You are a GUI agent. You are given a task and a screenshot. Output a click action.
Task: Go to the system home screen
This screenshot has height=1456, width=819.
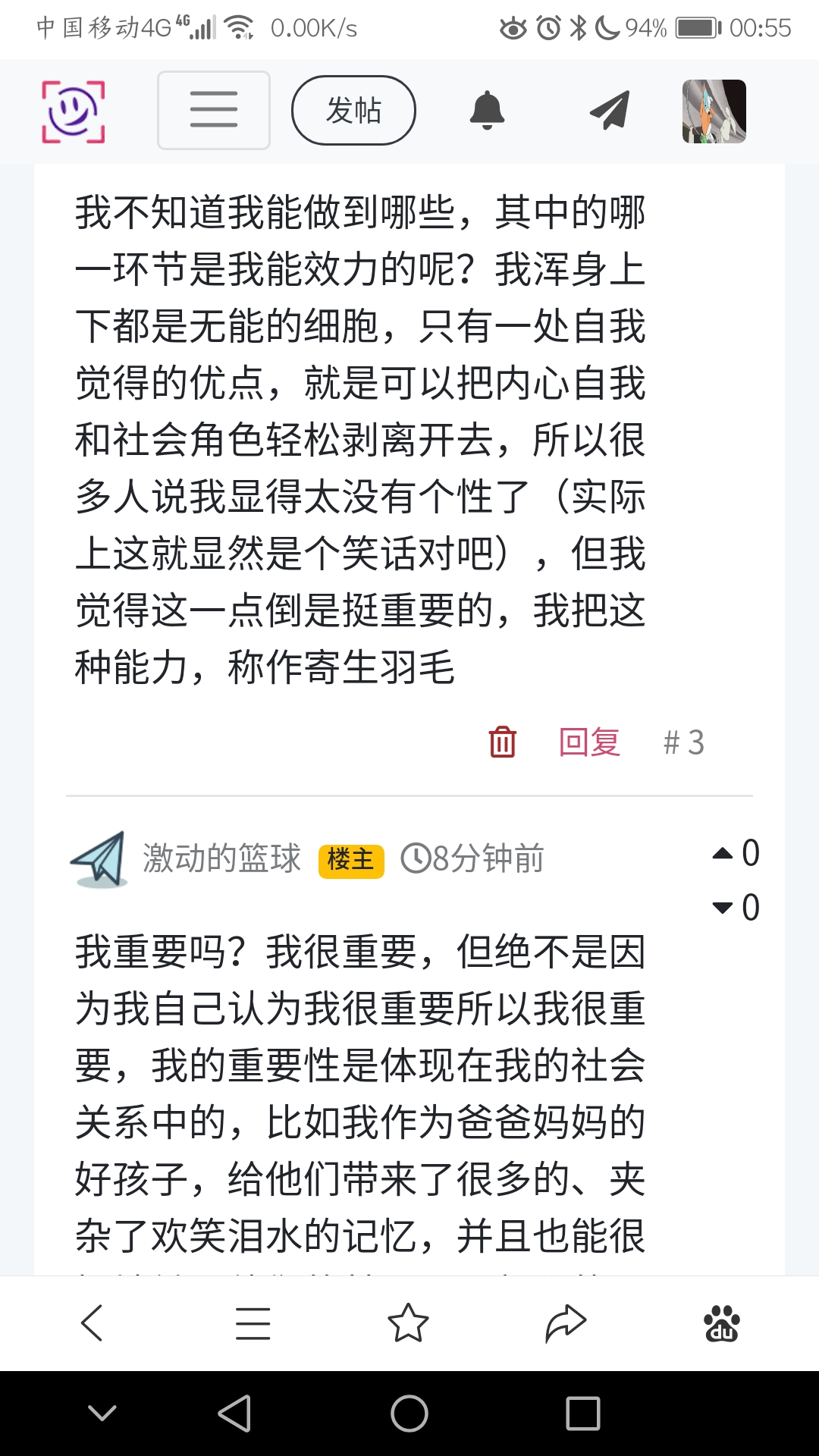point(409,1414)
